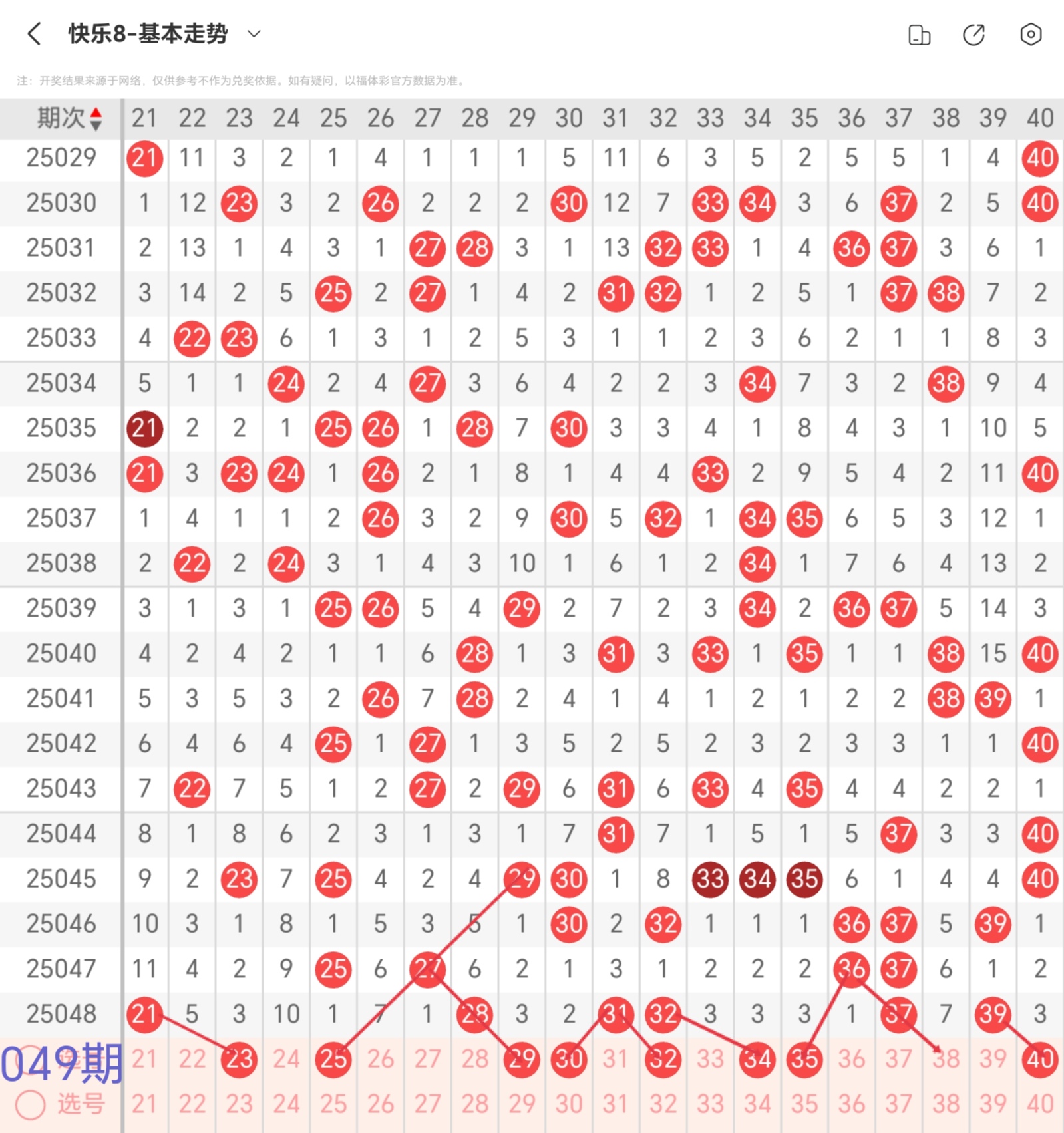1064x1133 pixels.
Task: Tap the screen layout icon in the header
Action: click(919, 35)
